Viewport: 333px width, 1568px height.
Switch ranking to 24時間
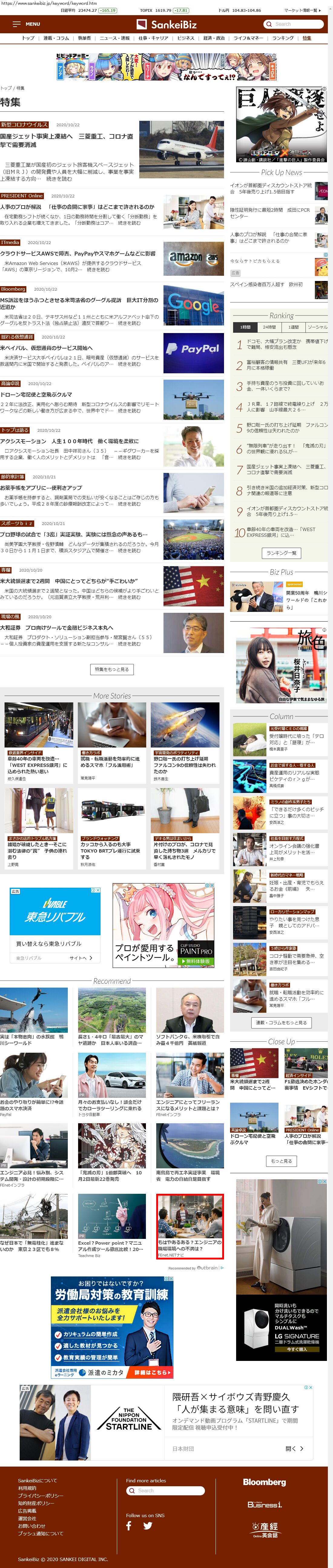[269, 327]
